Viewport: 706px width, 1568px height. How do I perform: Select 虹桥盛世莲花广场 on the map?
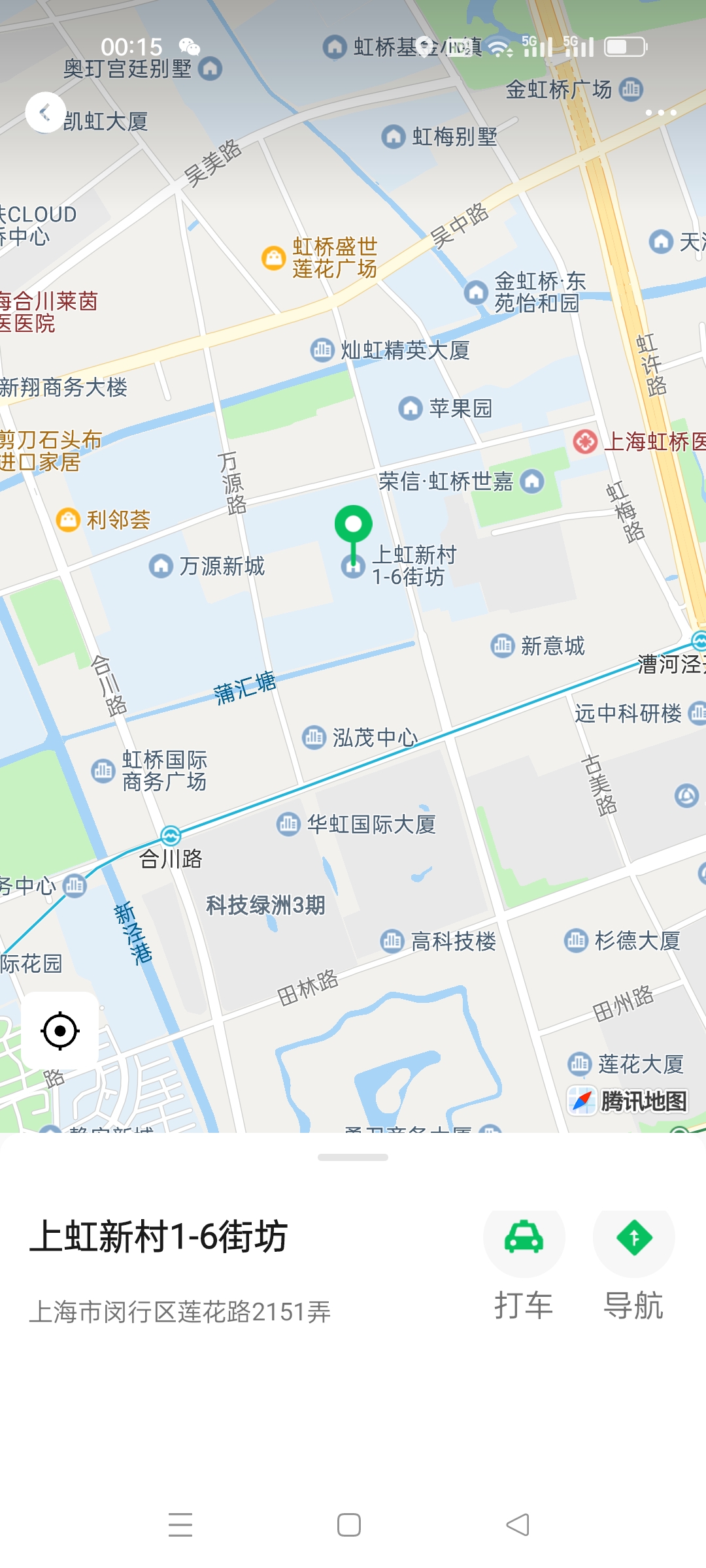click(x=273, y=258)
